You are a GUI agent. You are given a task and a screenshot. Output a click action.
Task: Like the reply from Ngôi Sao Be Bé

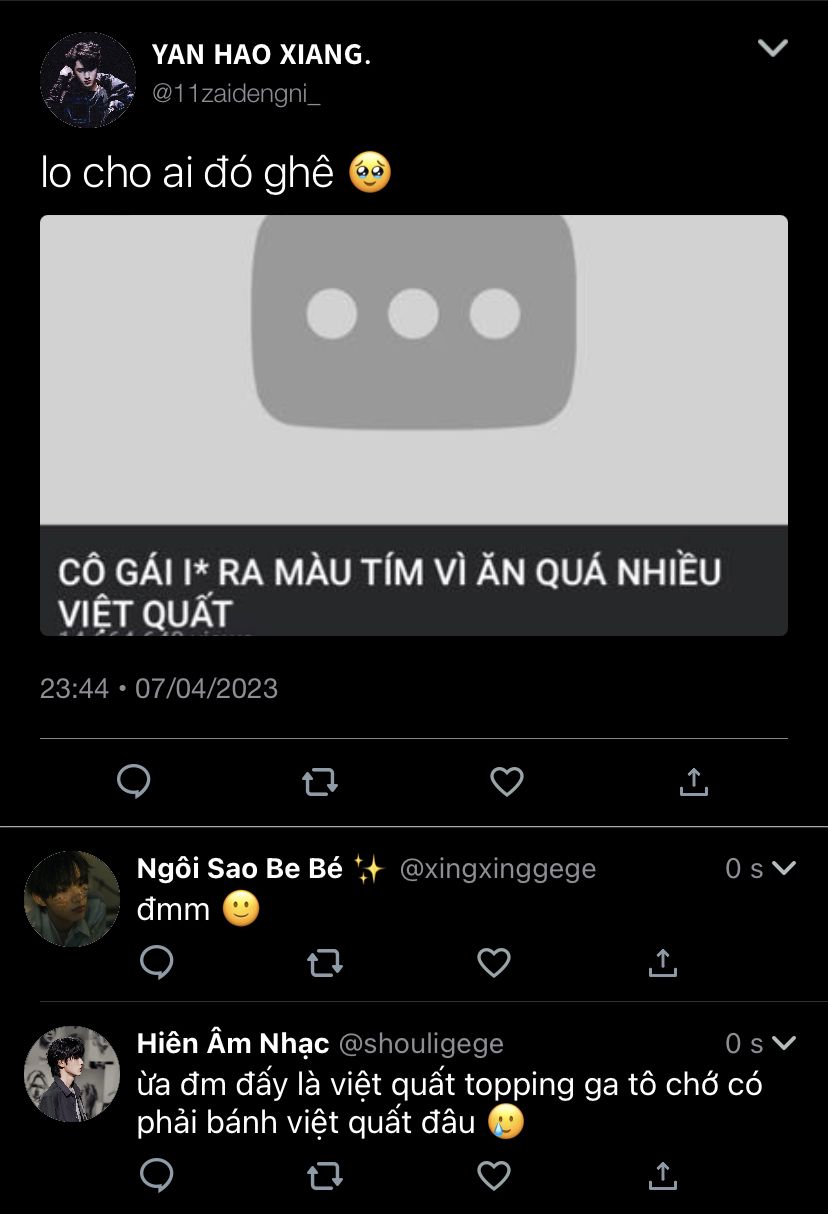point(494,962)
